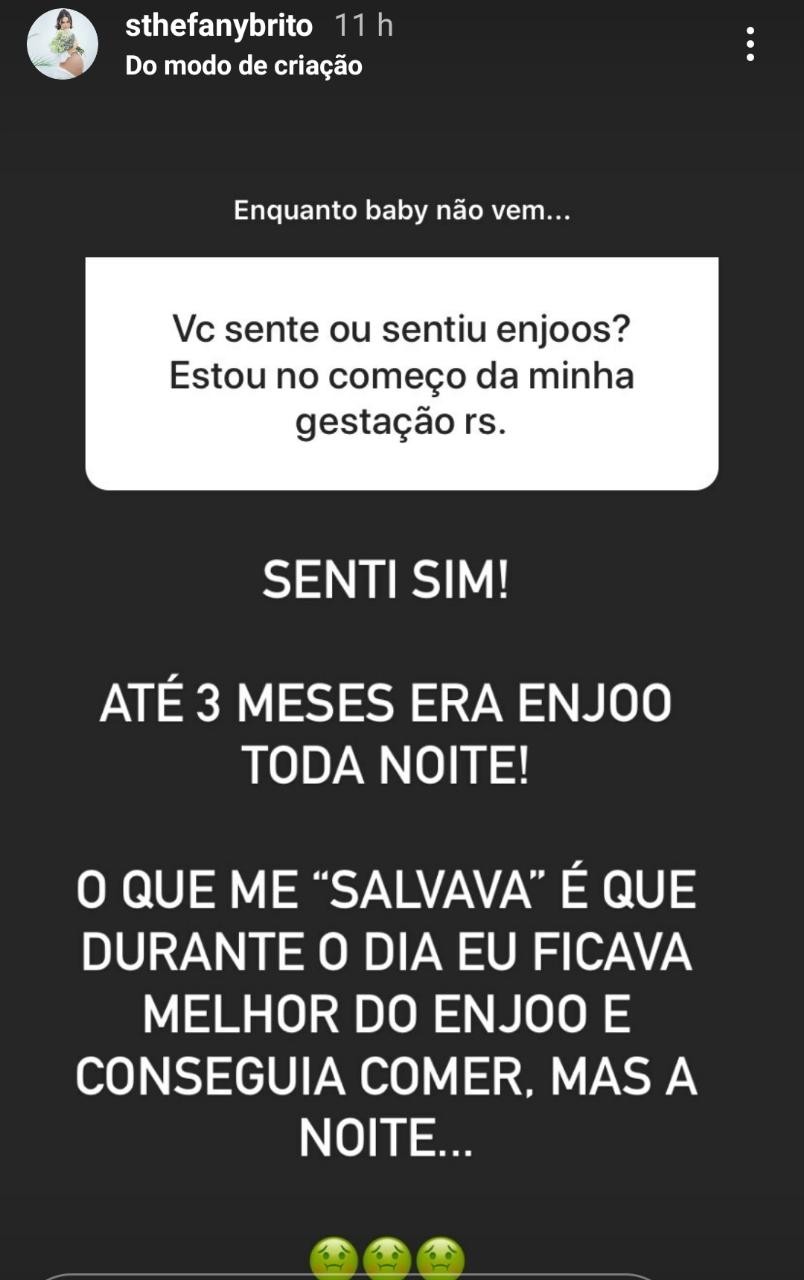
Task: Open the story overflow menu
Action: 750,45
